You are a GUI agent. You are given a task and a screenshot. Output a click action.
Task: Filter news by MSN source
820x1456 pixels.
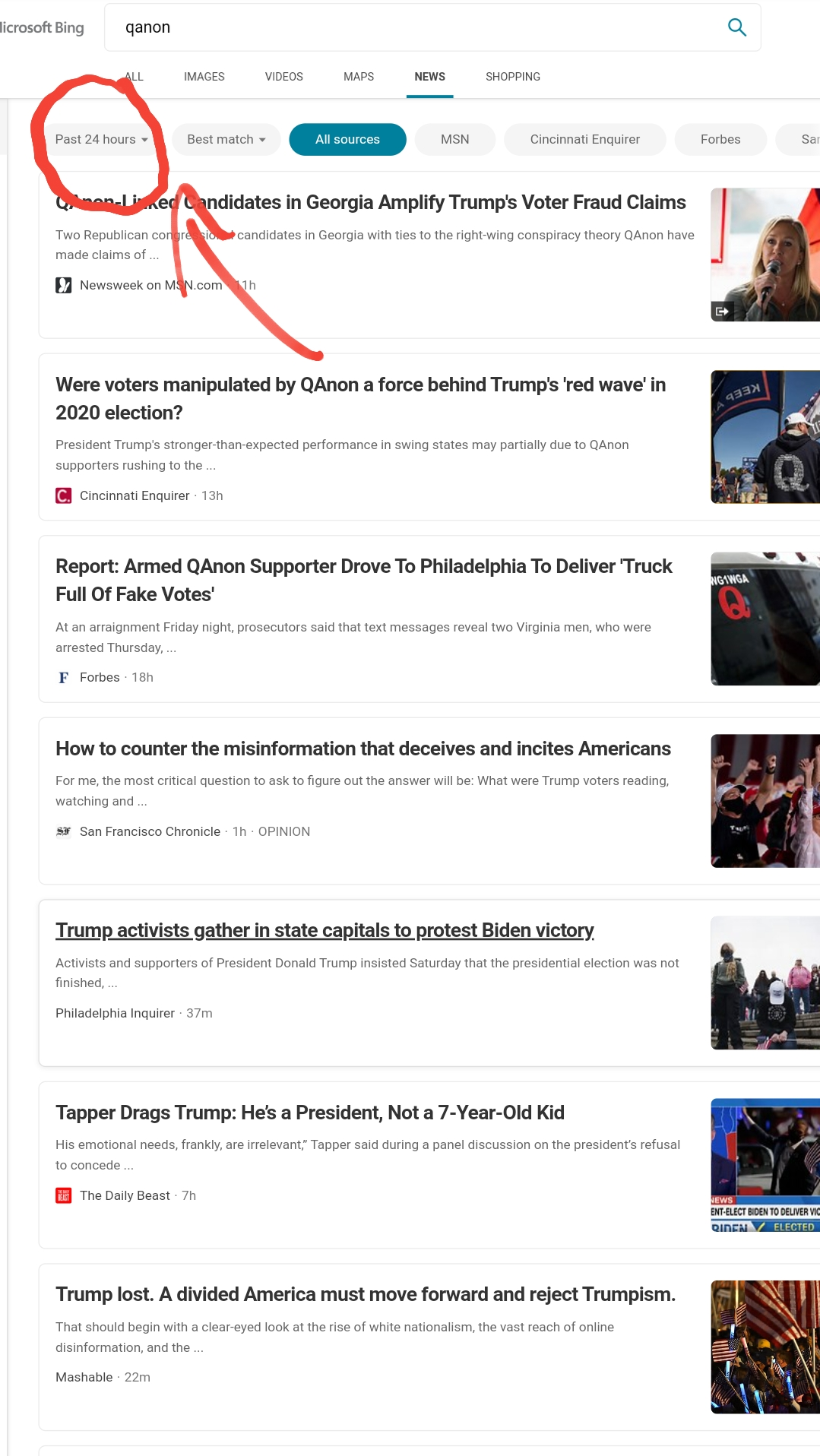coord(455,139)
